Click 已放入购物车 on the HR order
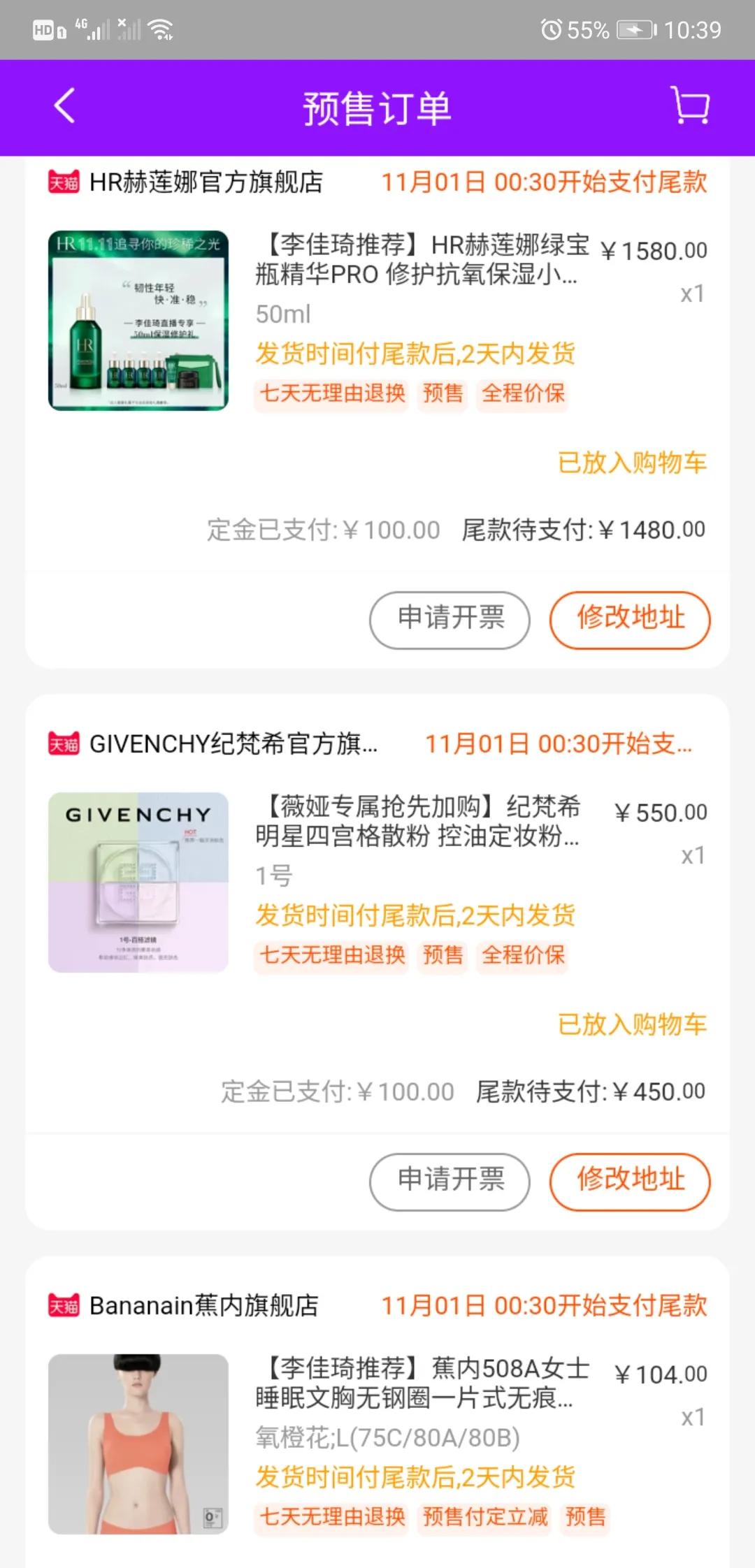This screenshot has height=1568, width=755. [633, 463]
